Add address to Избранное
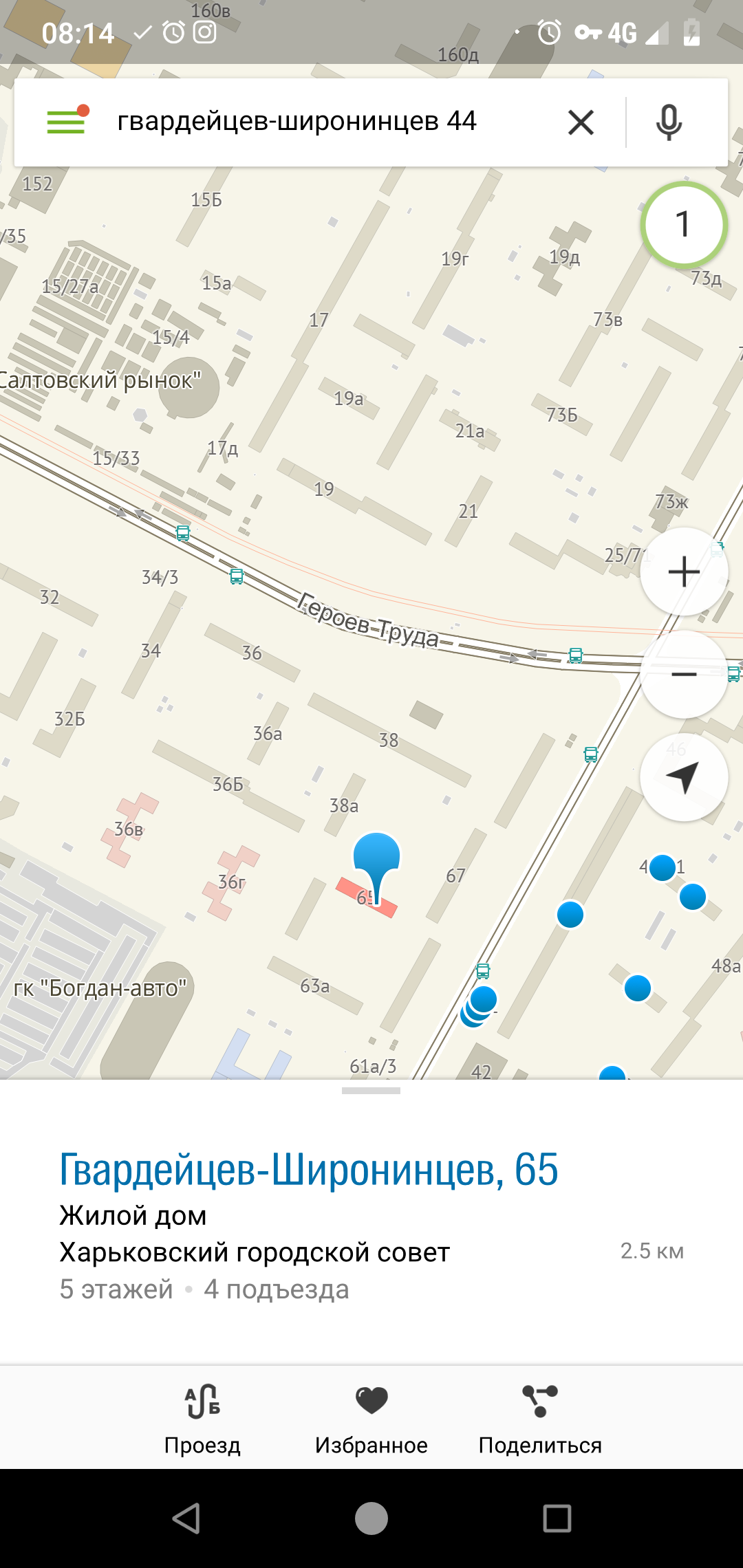Image resolution: width=743 pixels, height=1568 pixels. pos(371,1419)
